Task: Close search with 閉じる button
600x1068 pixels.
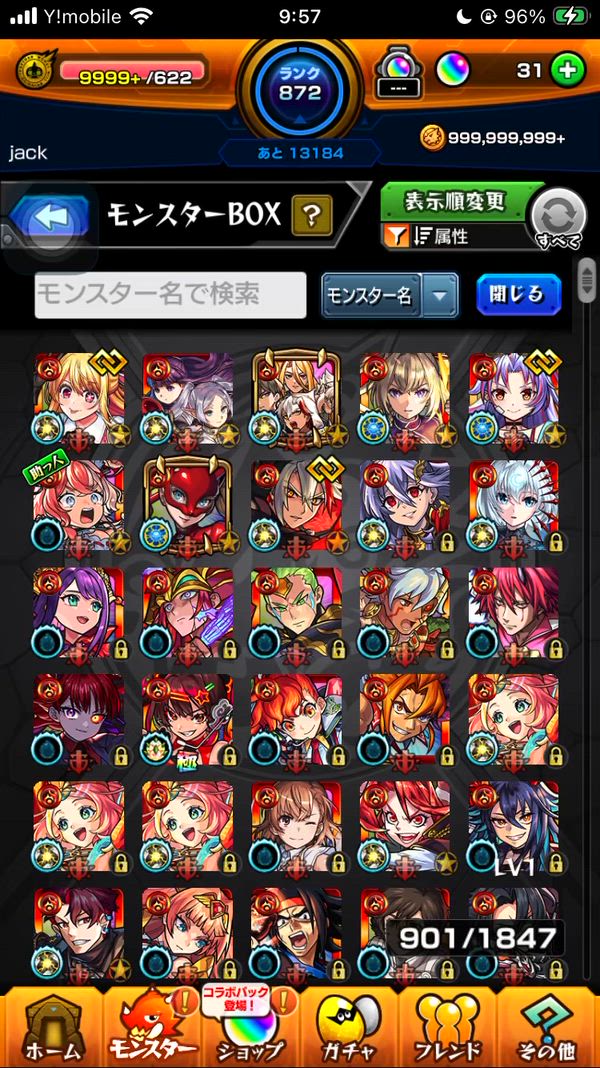Action: (x=518, y=294)
